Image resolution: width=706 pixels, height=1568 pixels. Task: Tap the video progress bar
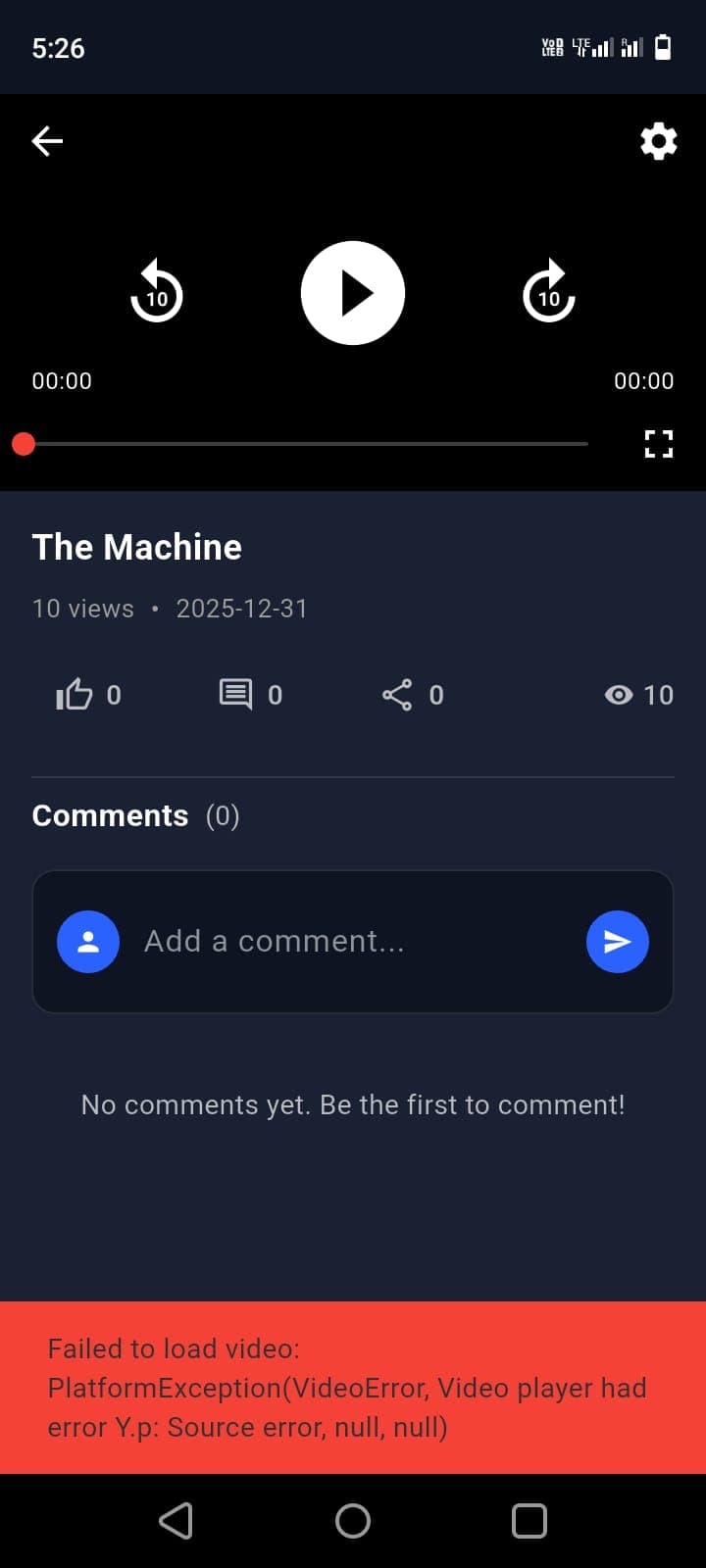(304, 444)
